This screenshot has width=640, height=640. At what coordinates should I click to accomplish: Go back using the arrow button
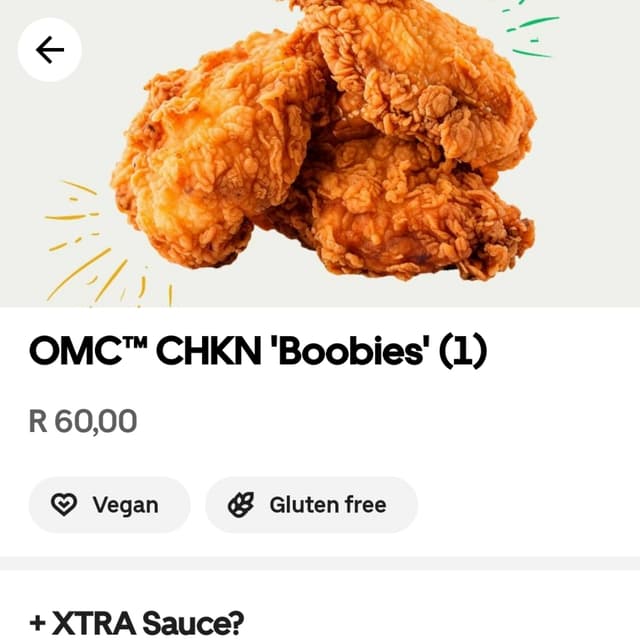click(x=50, y=49)
